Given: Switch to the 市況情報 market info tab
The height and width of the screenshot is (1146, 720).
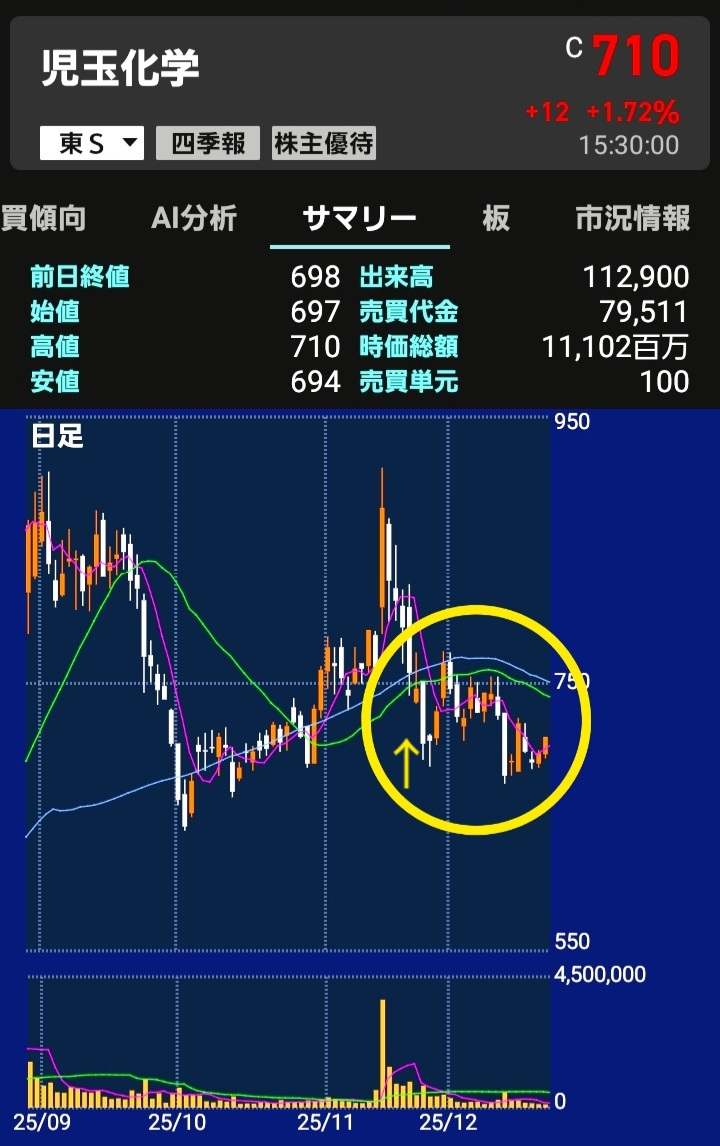Looking at the screenshot, I should (x=631, y=218).
